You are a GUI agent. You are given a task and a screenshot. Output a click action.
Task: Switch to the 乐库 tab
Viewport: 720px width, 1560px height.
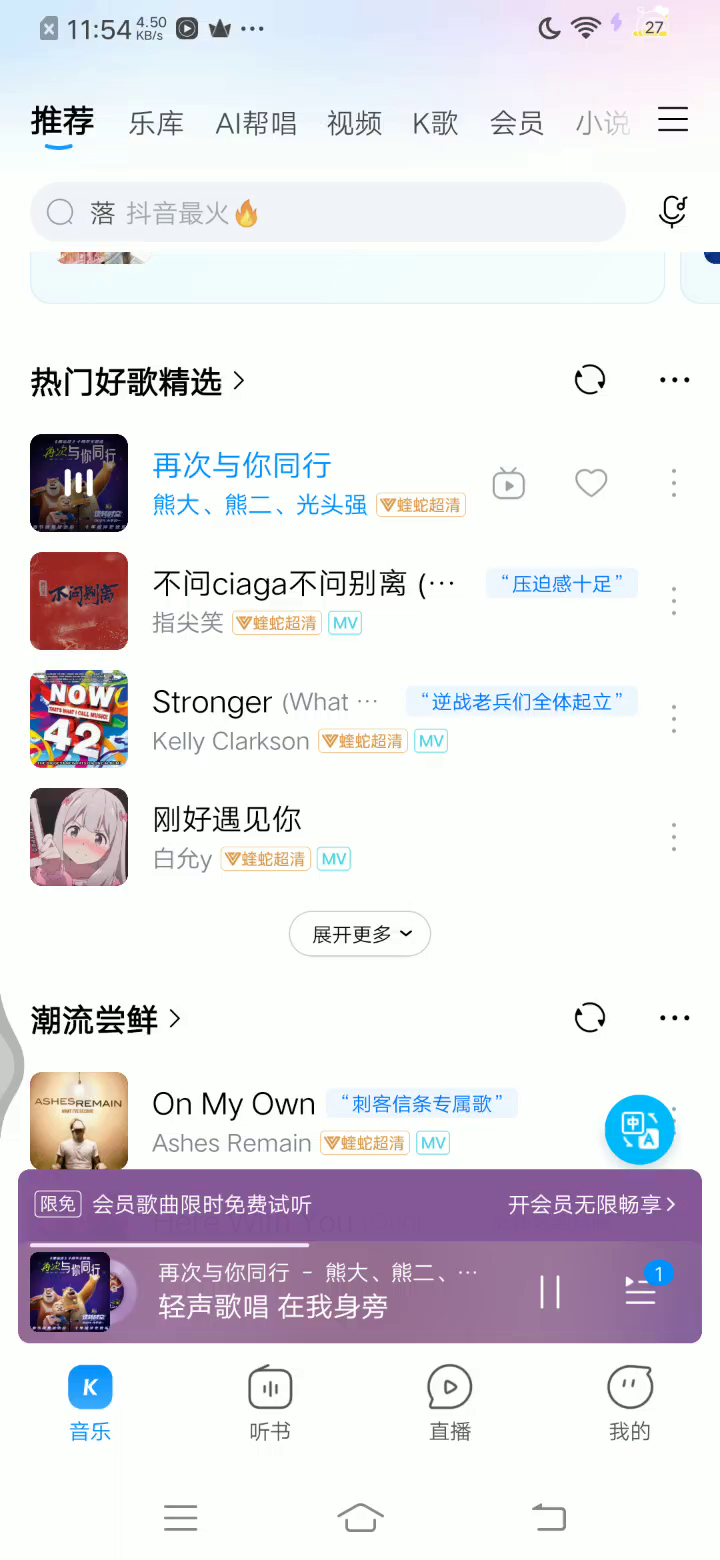(x=156, y=123)
